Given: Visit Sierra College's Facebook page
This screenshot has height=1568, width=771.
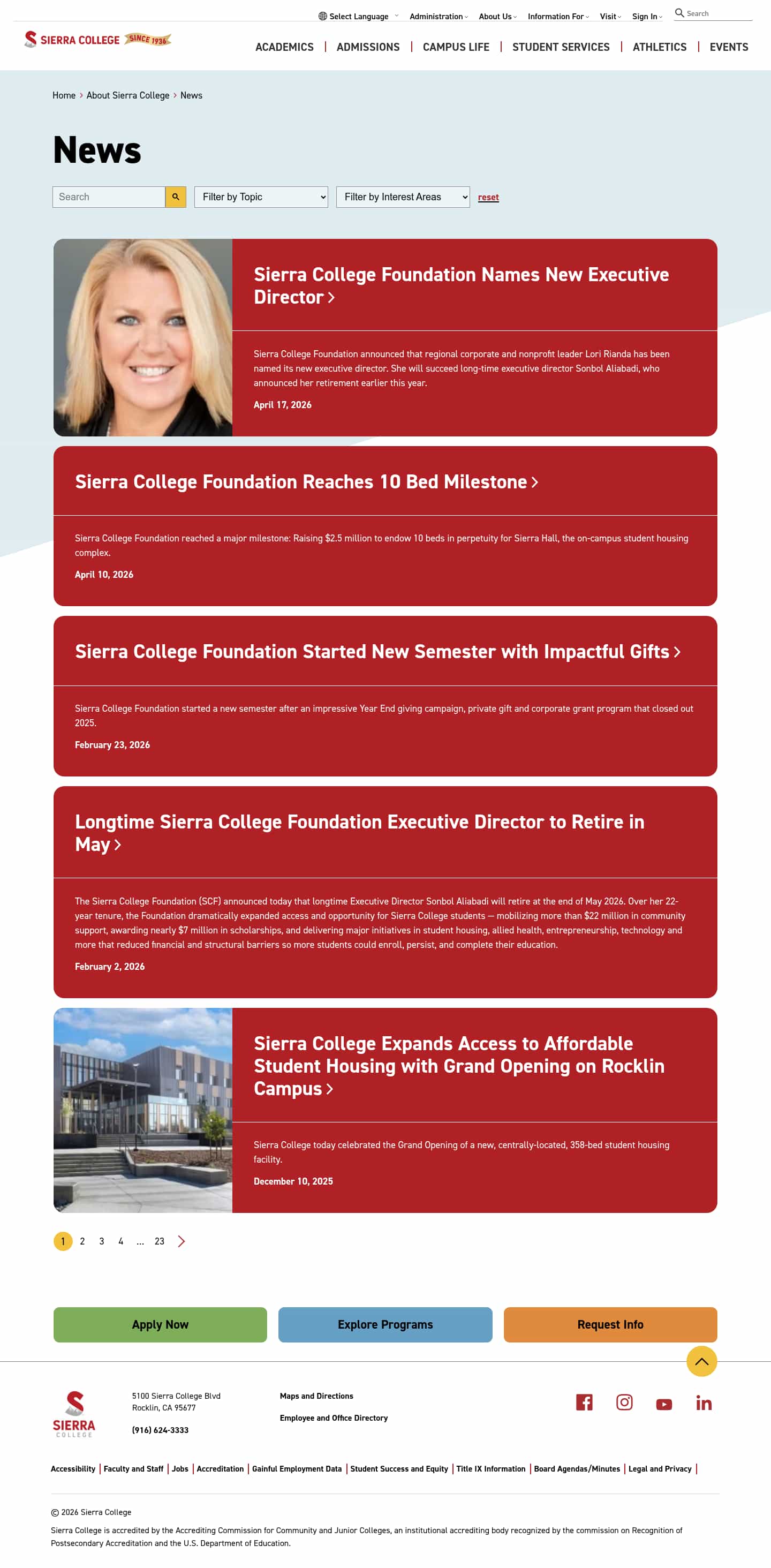Looking at the screenshot, I should pos(584,1403).
